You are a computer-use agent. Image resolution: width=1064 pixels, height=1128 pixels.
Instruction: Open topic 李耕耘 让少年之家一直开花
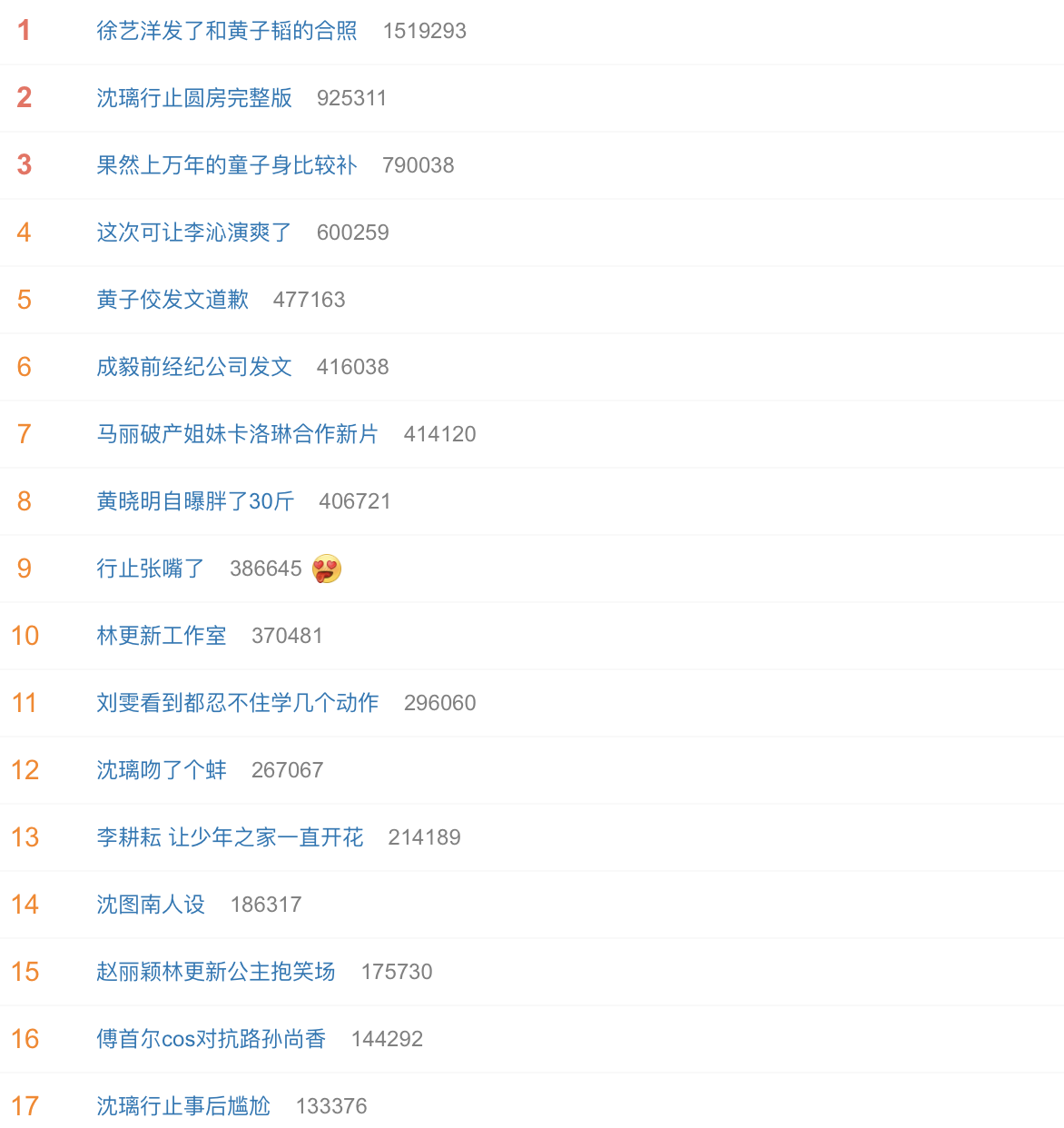click(x=230, y=837)
